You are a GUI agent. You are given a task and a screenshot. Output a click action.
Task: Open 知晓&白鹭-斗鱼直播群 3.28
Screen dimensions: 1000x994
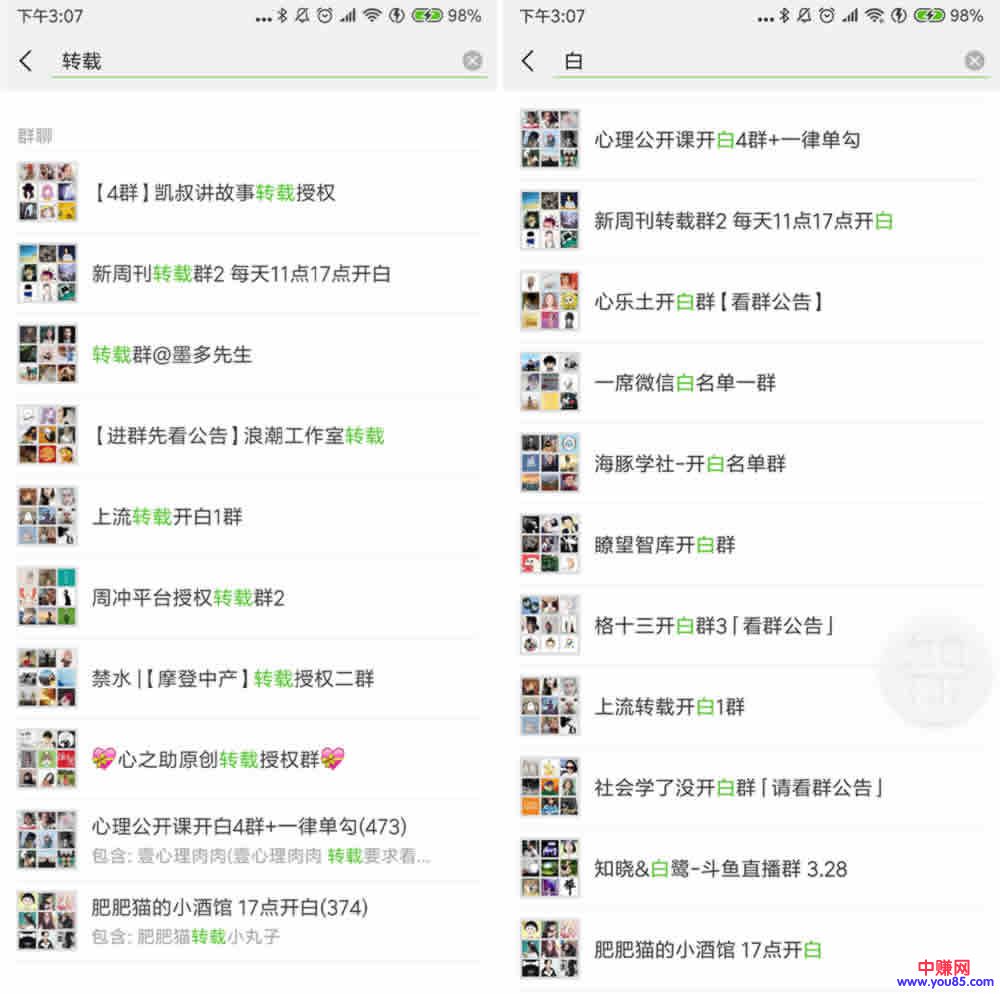720,868
